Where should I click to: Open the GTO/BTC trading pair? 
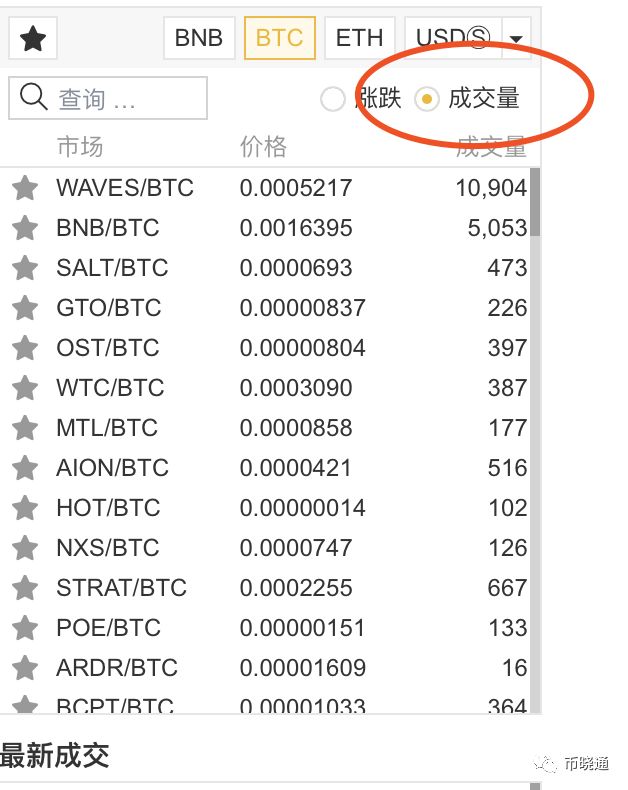coord(109,308)
